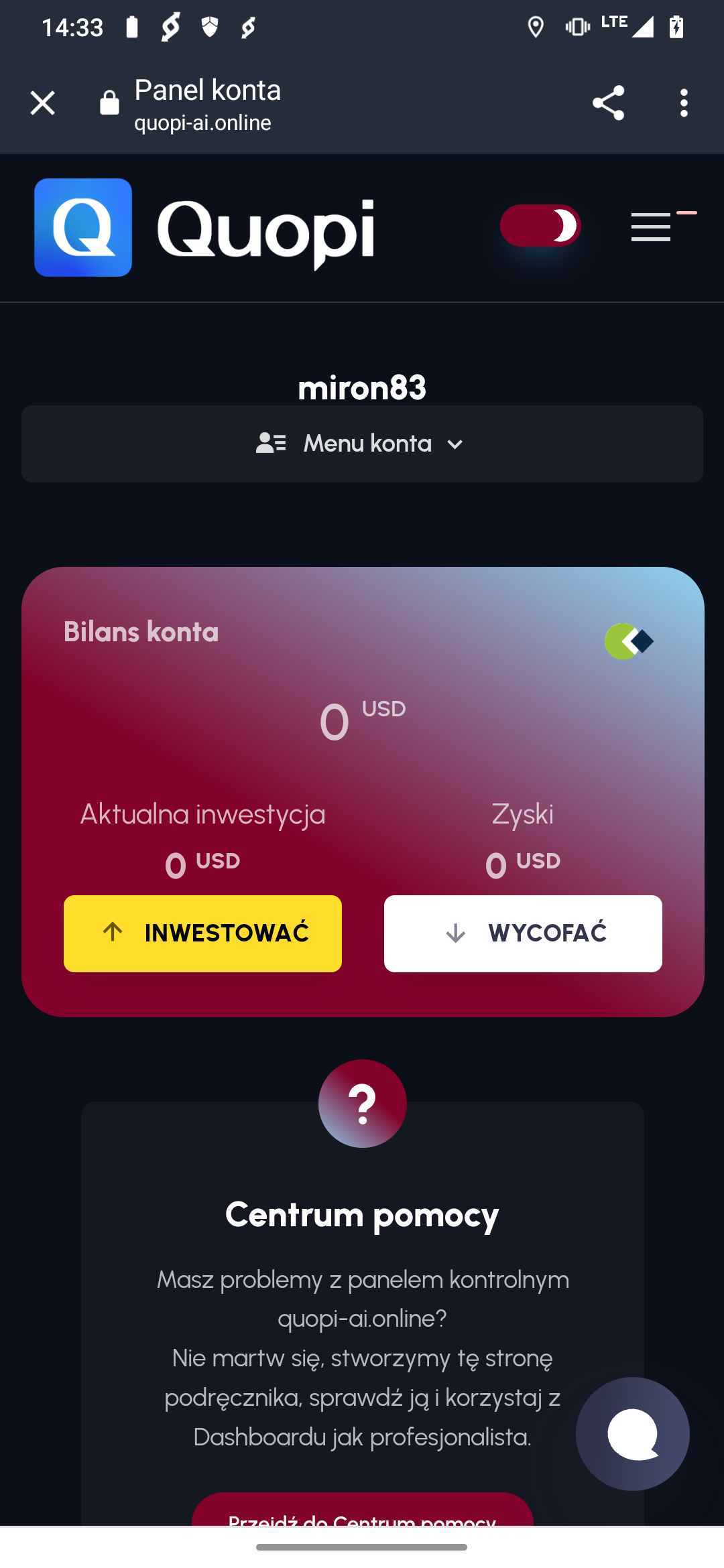Share this page
Viewport: 724px width, 1568px height.
point(608,103)
